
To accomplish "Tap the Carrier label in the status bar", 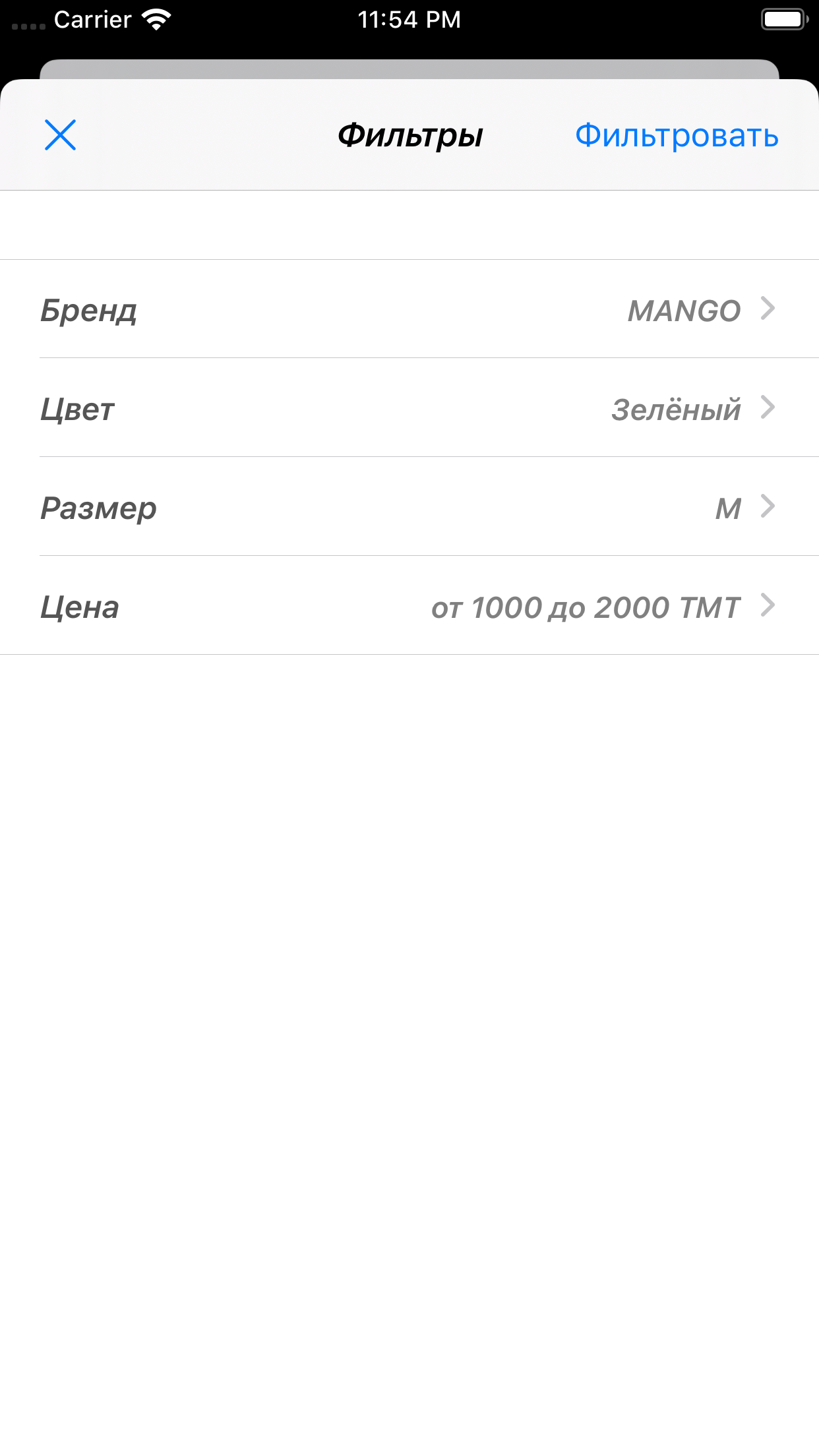I will [x=92, y=18].
